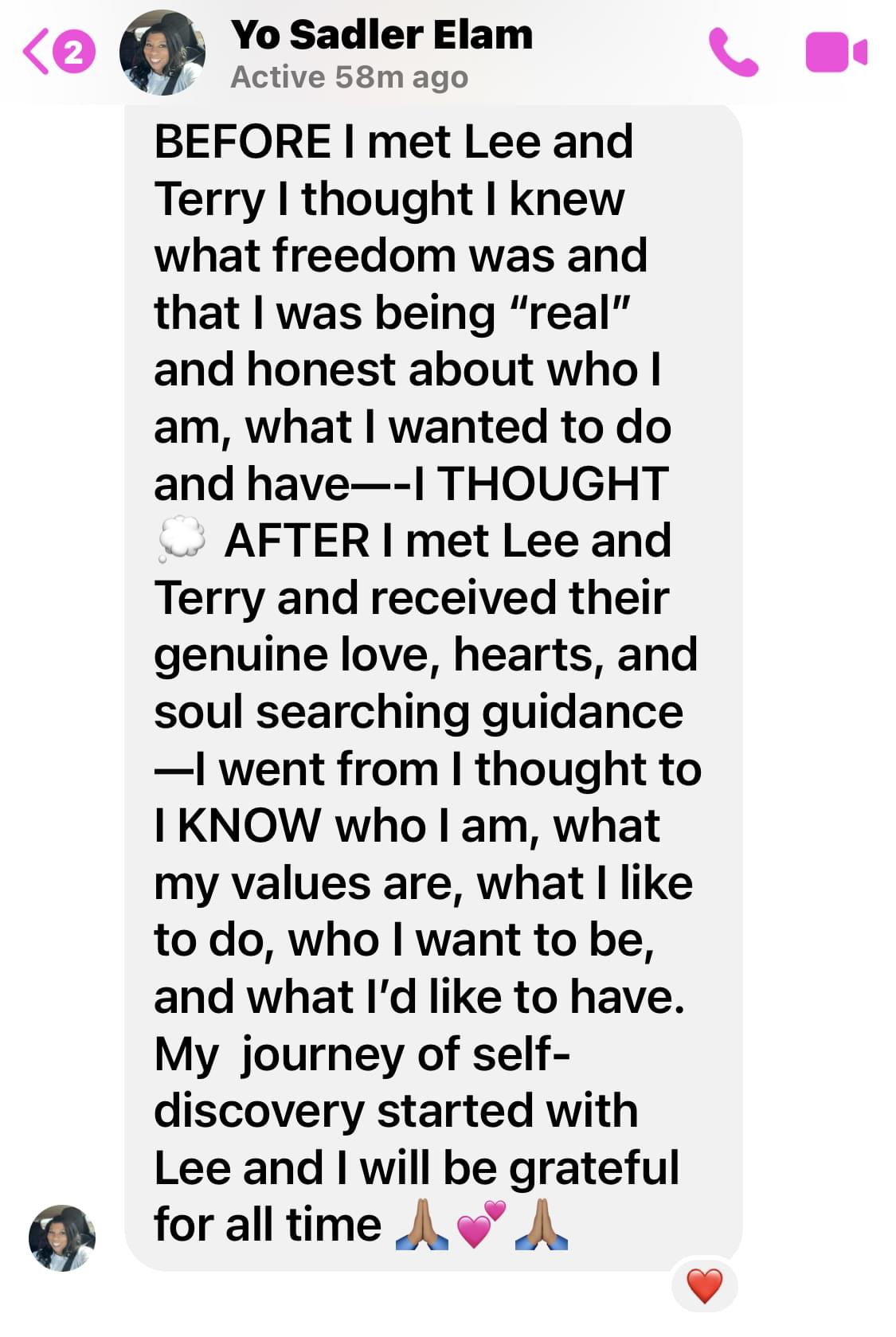Image resolution: width=896 pixels, height=1337 pixels.
Task: Start a video call with Yo Sadler Elam
Action: [x=835, y=53]
